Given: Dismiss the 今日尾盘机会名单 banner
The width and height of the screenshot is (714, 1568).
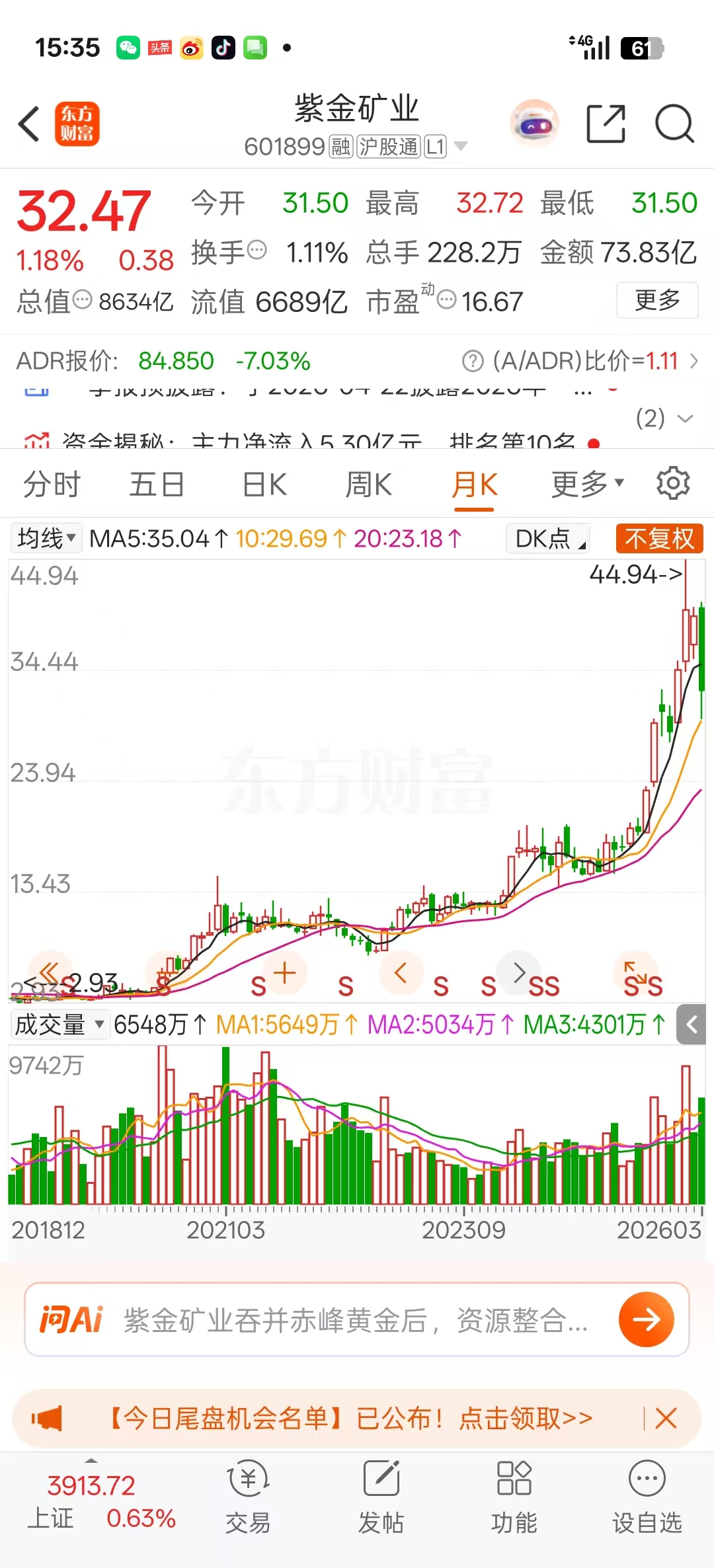Looking at the screenshot, I should pyautogui.click(x=666, y=1419).
